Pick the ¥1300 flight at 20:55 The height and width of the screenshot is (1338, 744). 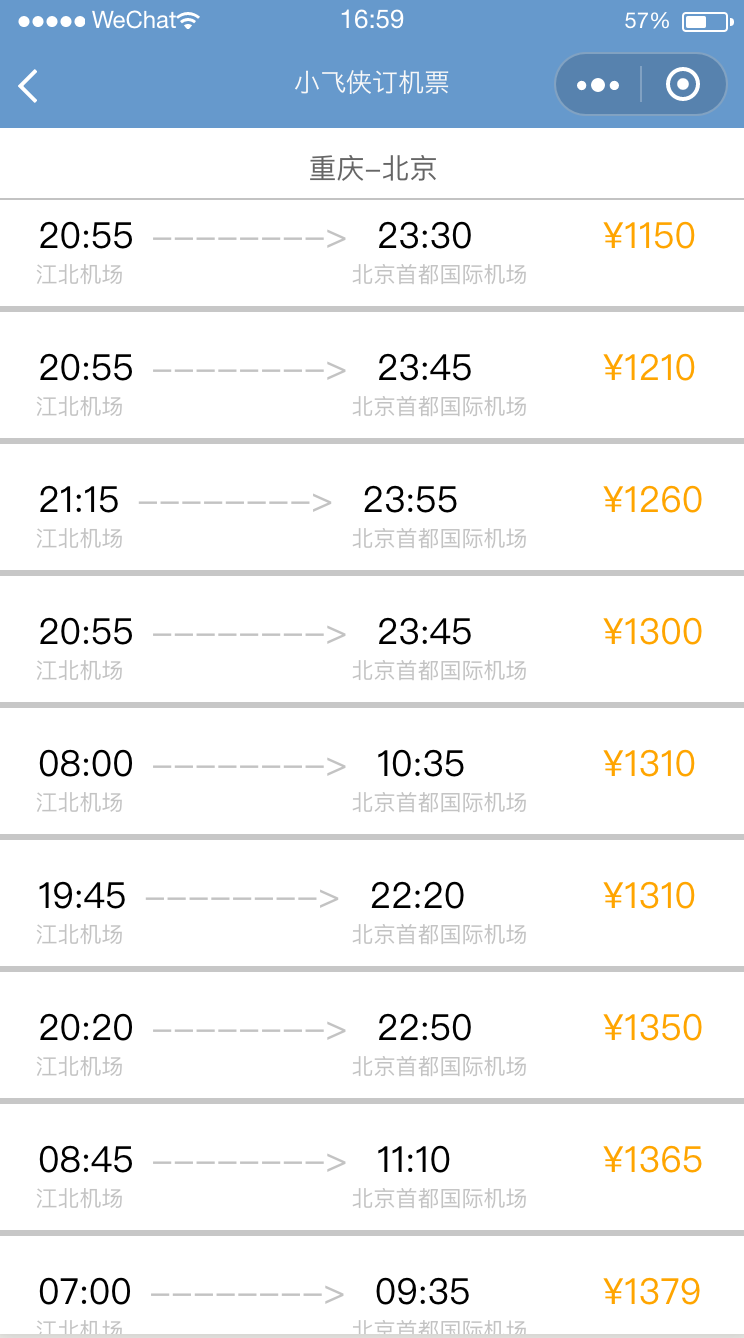coord(370,648)
